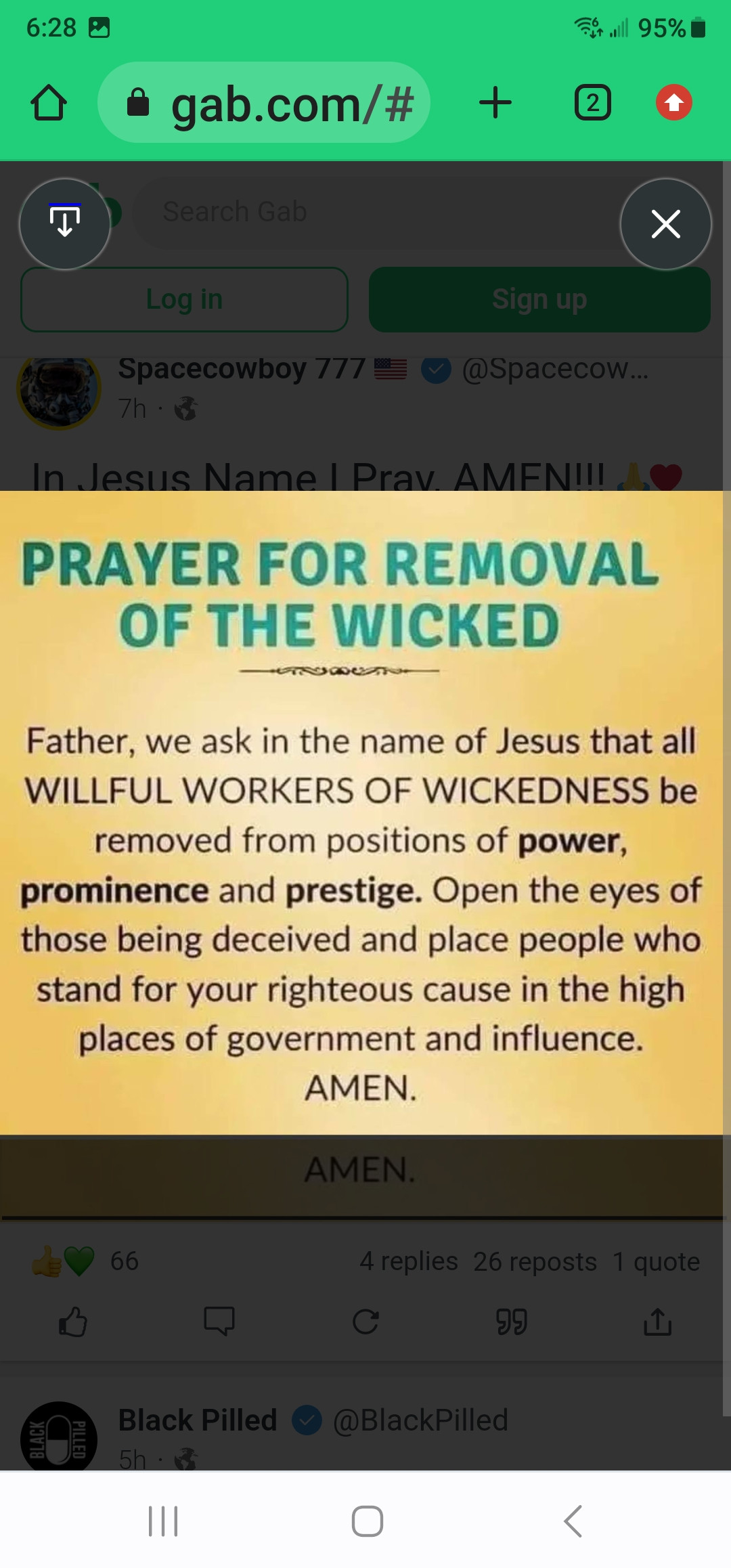Comment on Spacecowboy 777's post
731x1568 pixels.
coord(219,1321)
